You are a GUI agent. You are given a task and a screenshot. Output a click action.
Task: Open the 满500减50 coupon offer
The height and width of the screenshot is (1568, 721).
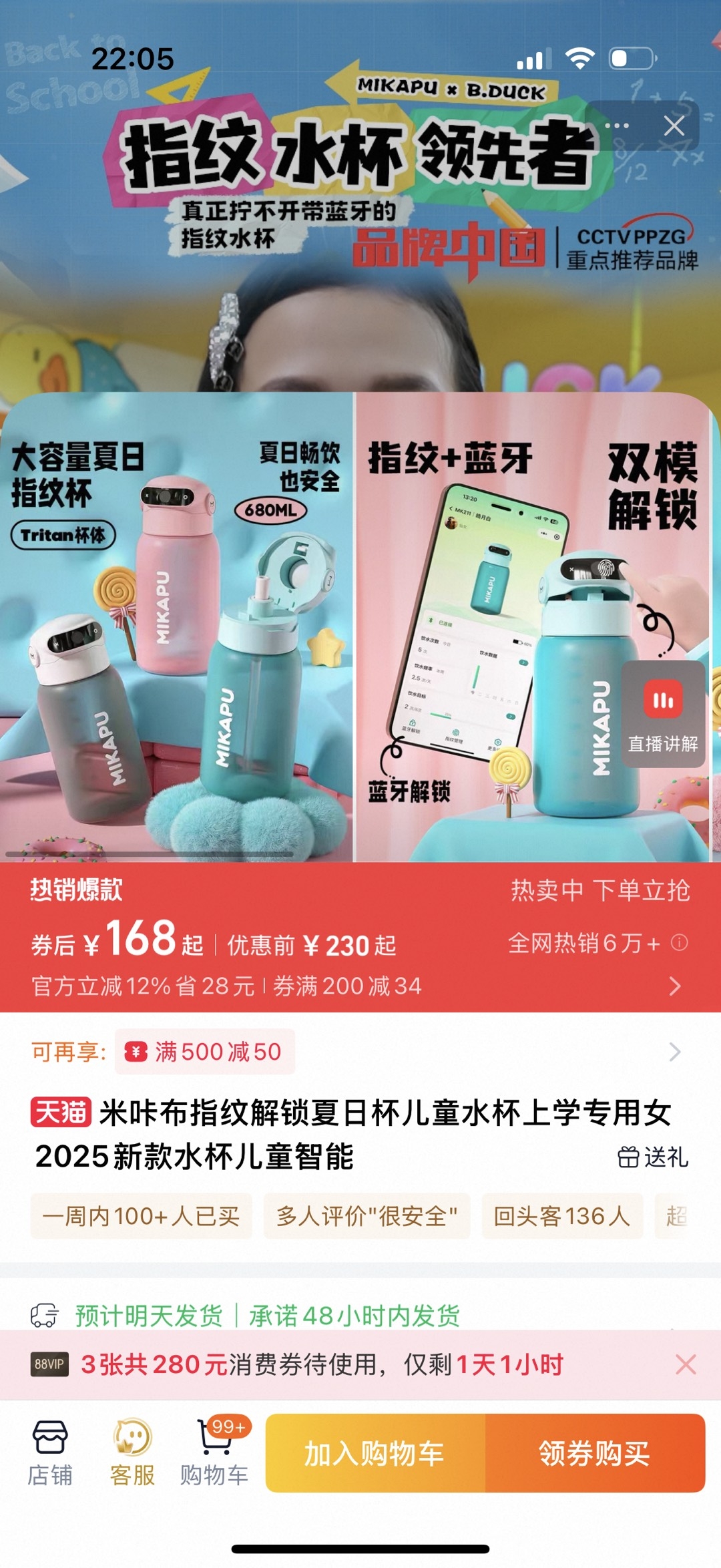[205, 1052]
